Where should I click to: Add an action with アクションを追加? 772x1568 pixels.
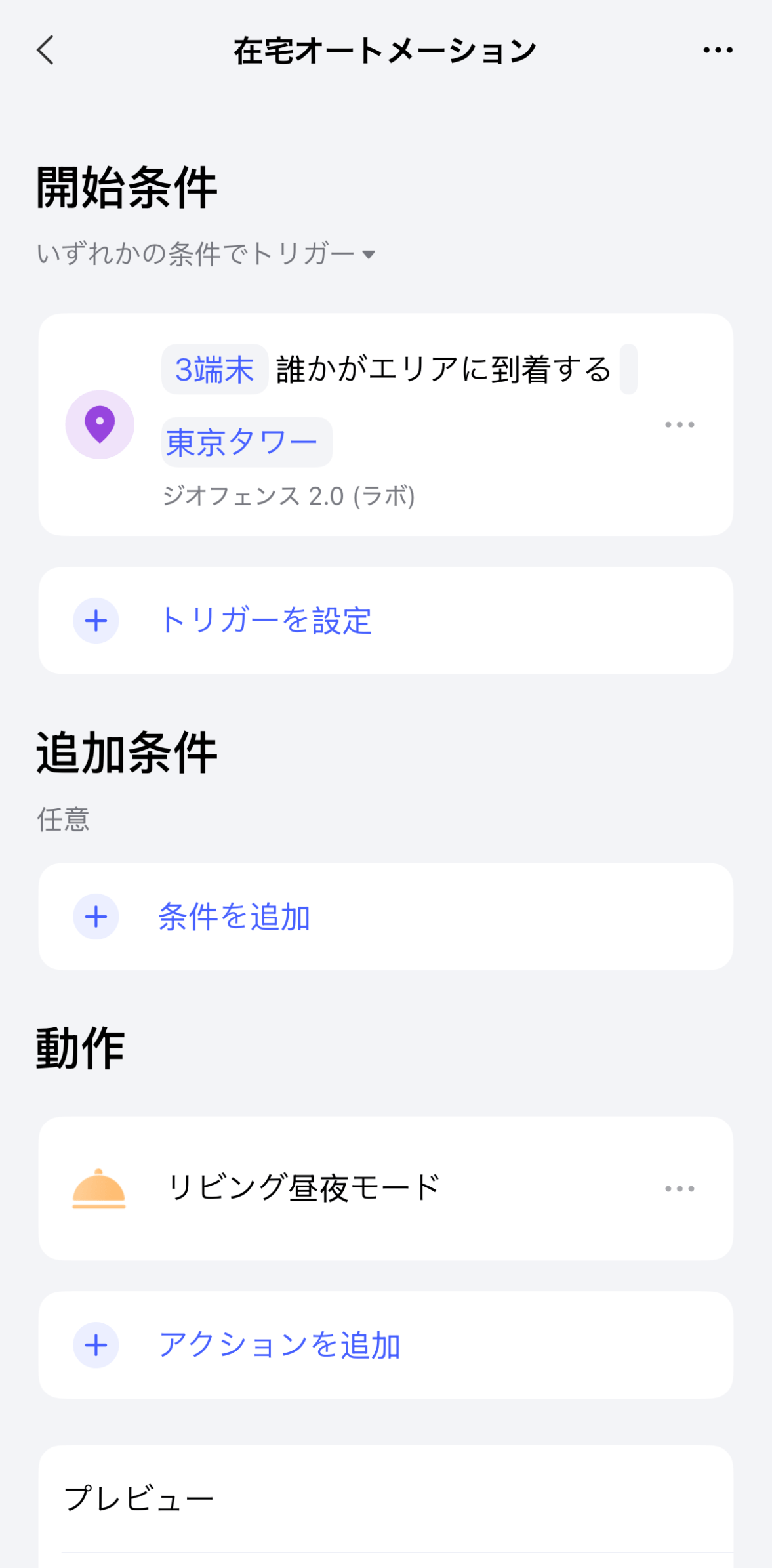[x=279, y=1345]
